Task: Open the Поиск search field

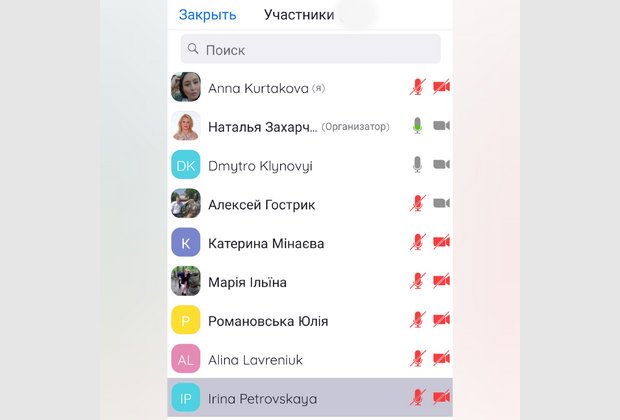Action: (x=310, y=49)
